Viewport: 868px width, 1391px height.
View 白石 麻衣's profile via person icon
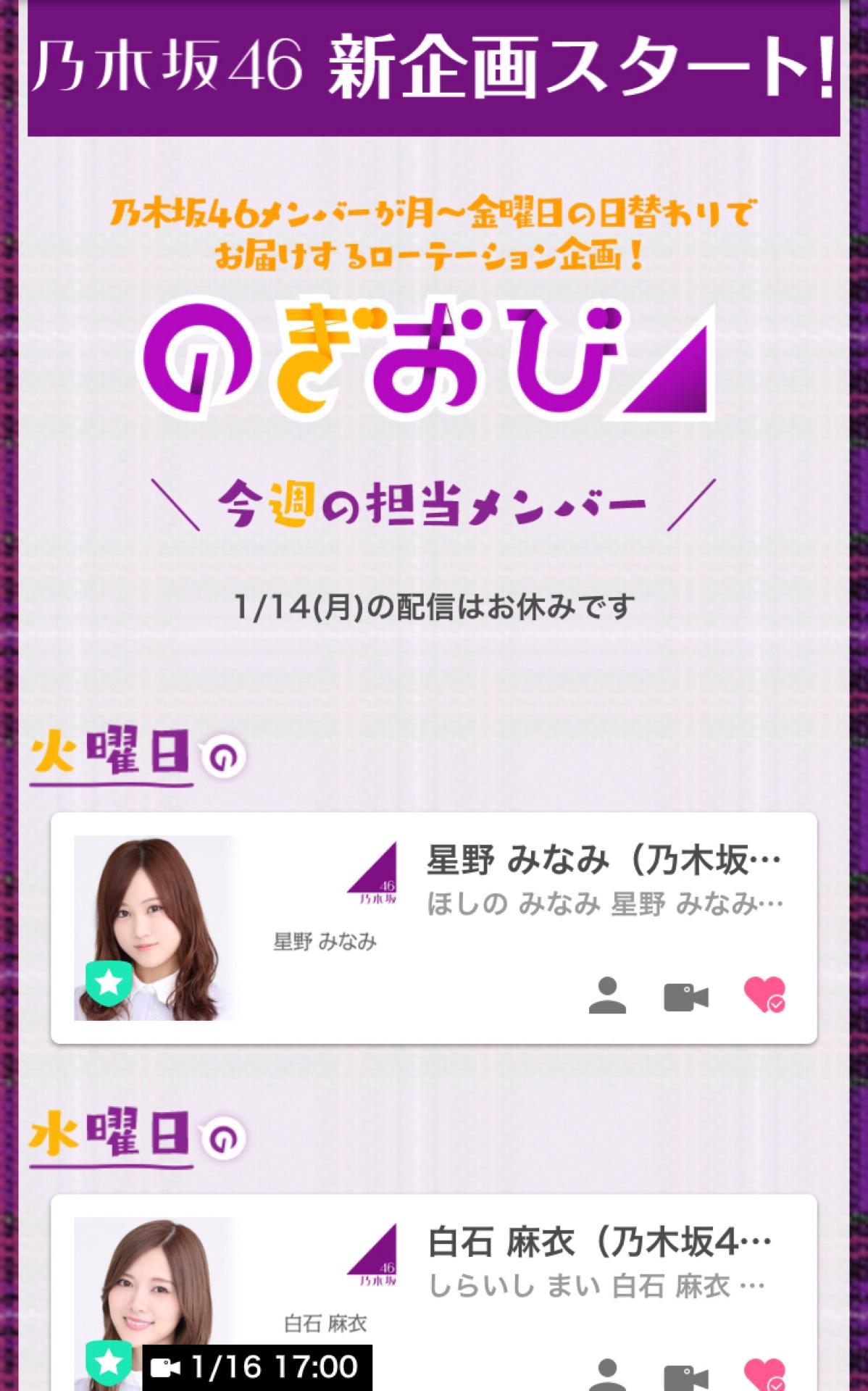tap(606, 1375)
